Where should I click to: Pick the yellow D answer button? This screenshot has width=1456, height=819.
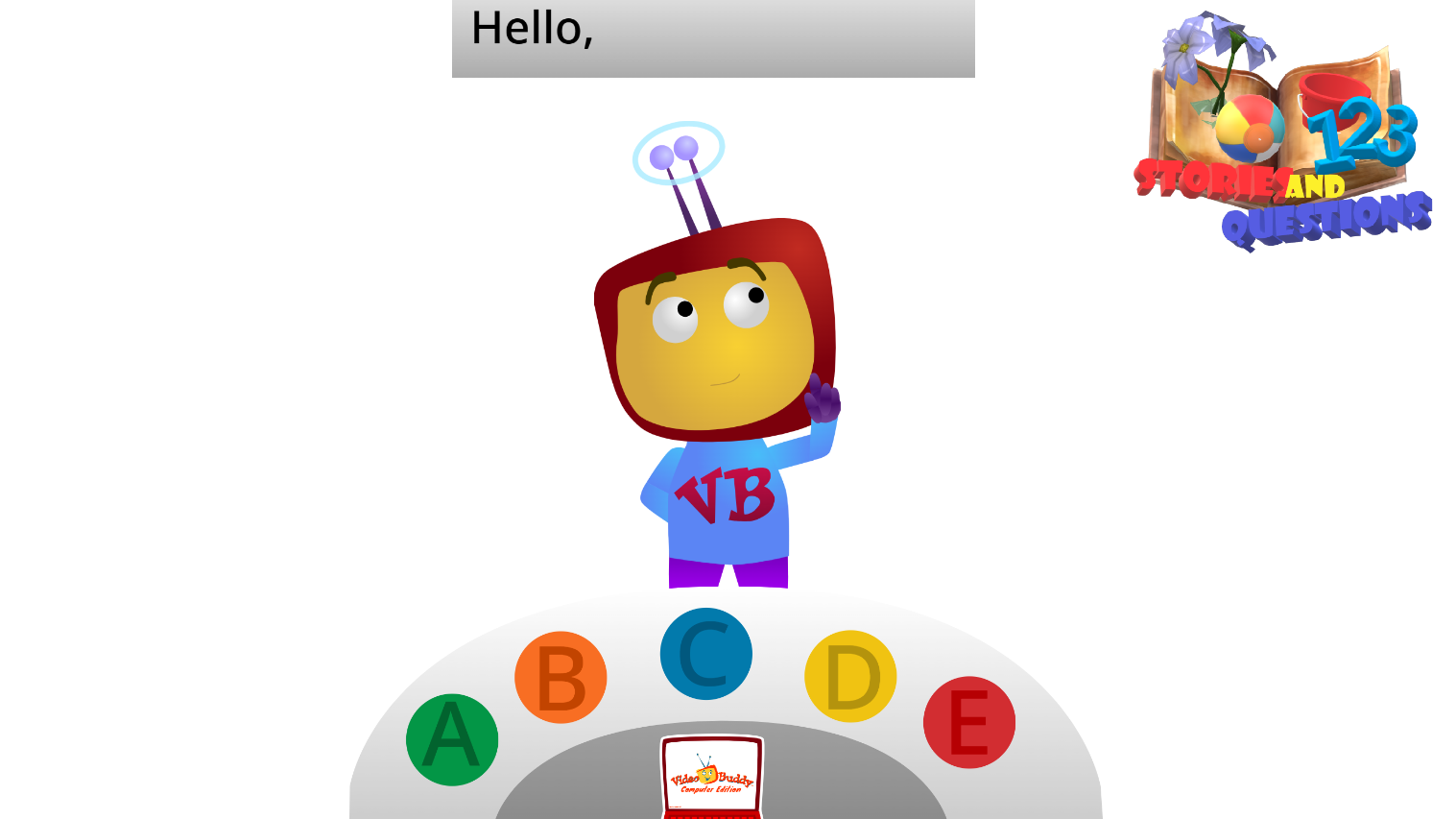[x=850, y=676]
